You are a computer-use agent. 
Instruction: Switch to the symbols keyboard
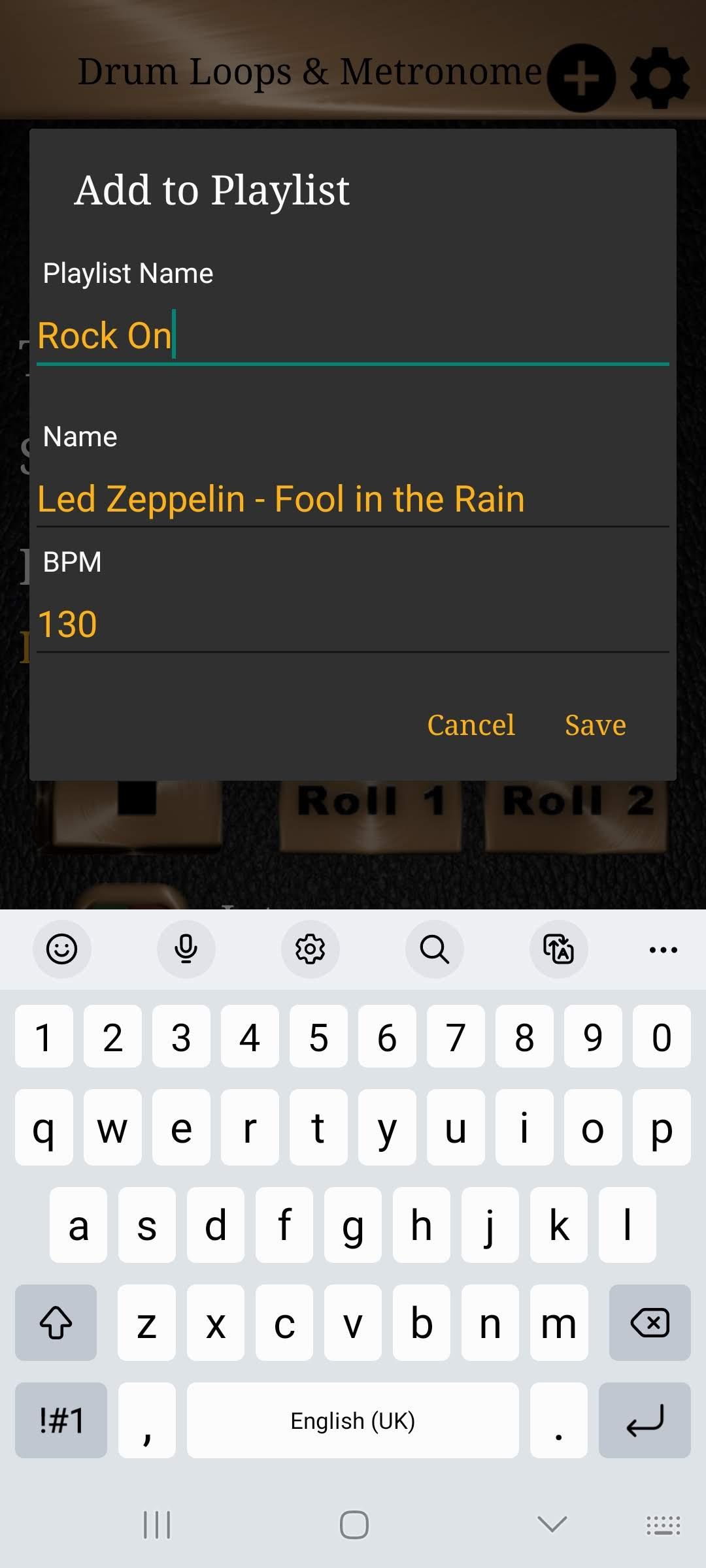click(x=61, y=1420)
